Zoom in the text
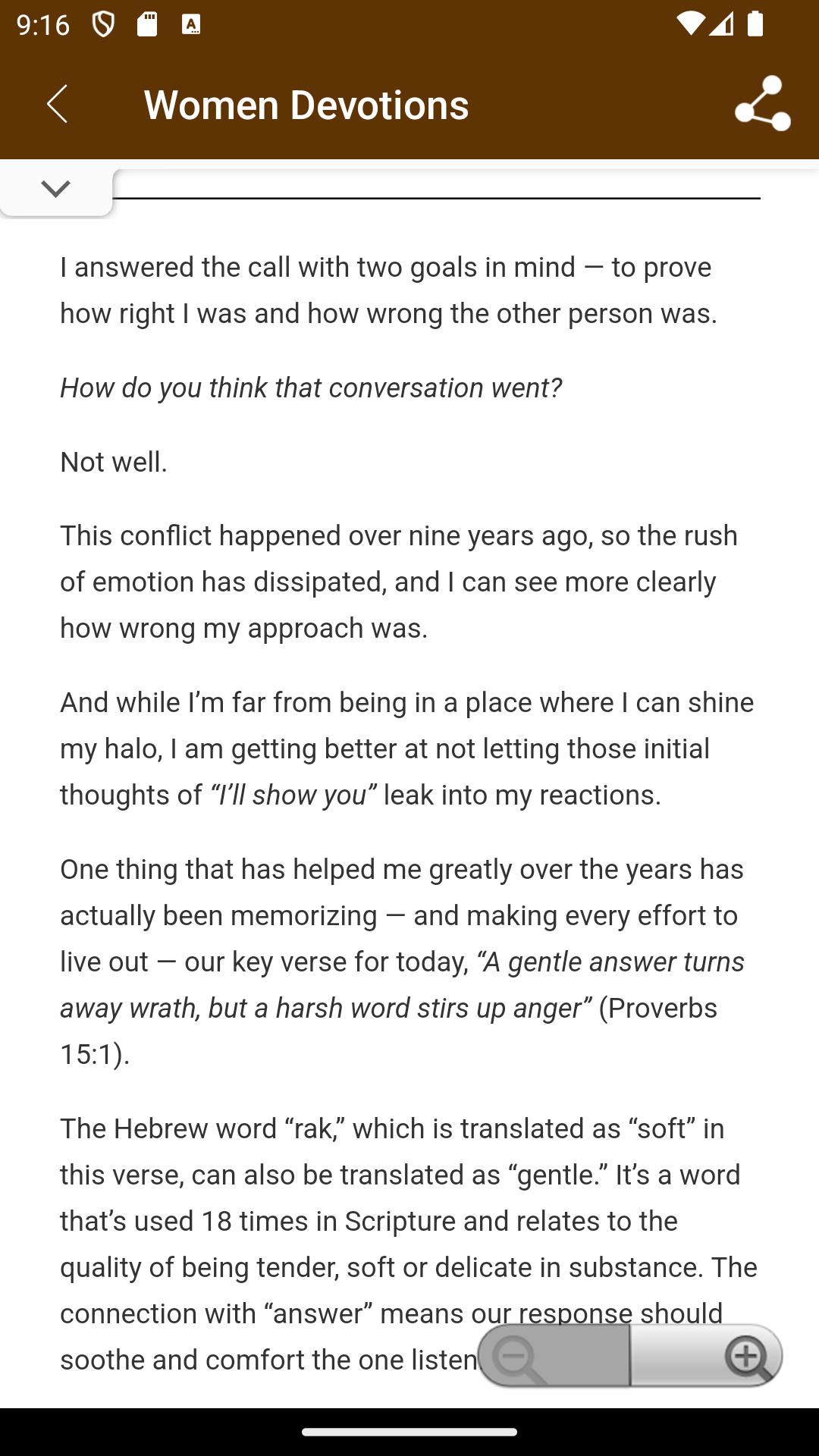The width and height of the screenshot is (819, 1456). click(707, 1356)
